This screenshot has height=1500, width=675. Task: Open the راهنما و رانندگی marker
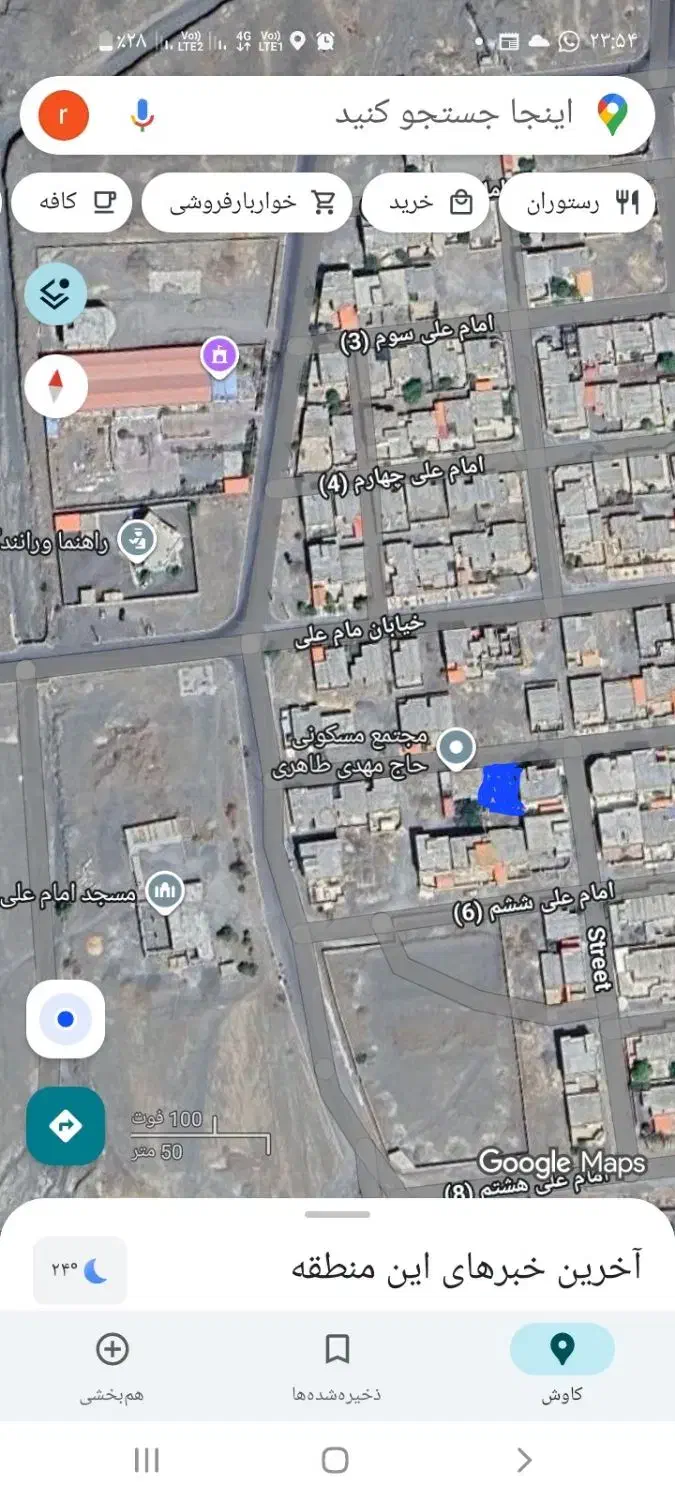coord(136,540)
